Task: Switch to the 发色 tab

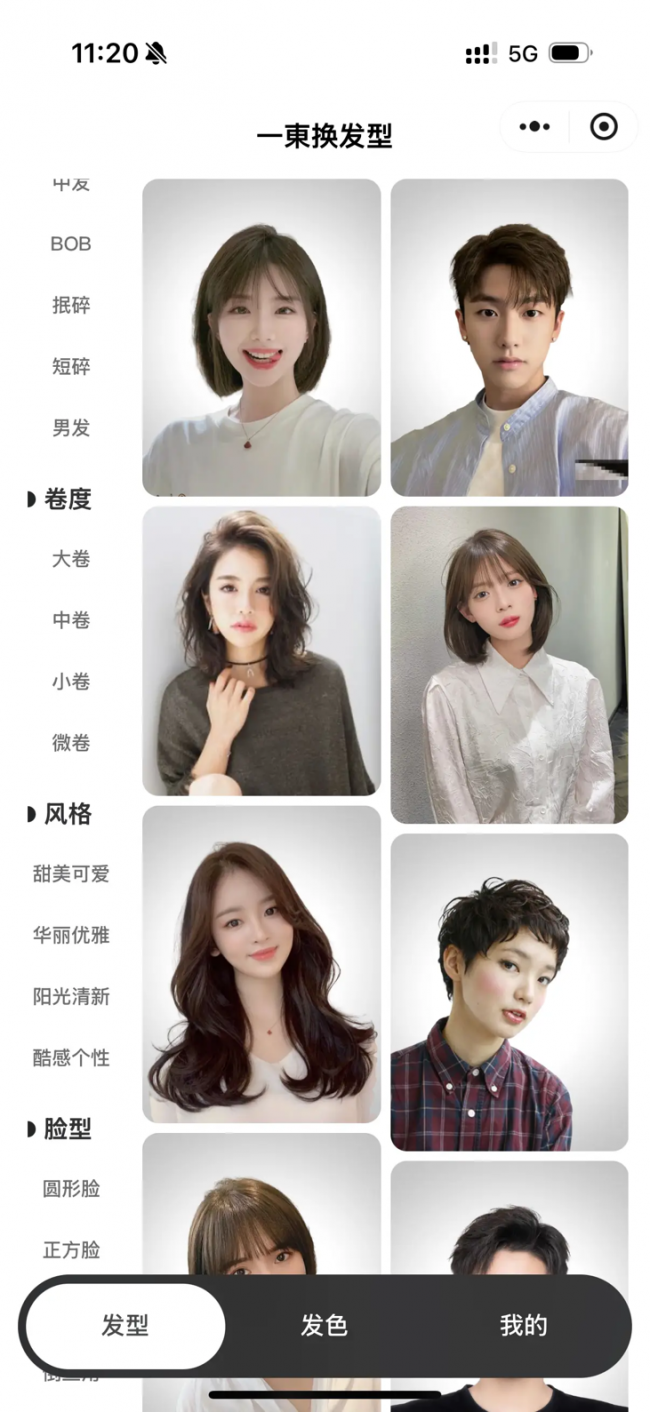Action: coord(324,1326)
